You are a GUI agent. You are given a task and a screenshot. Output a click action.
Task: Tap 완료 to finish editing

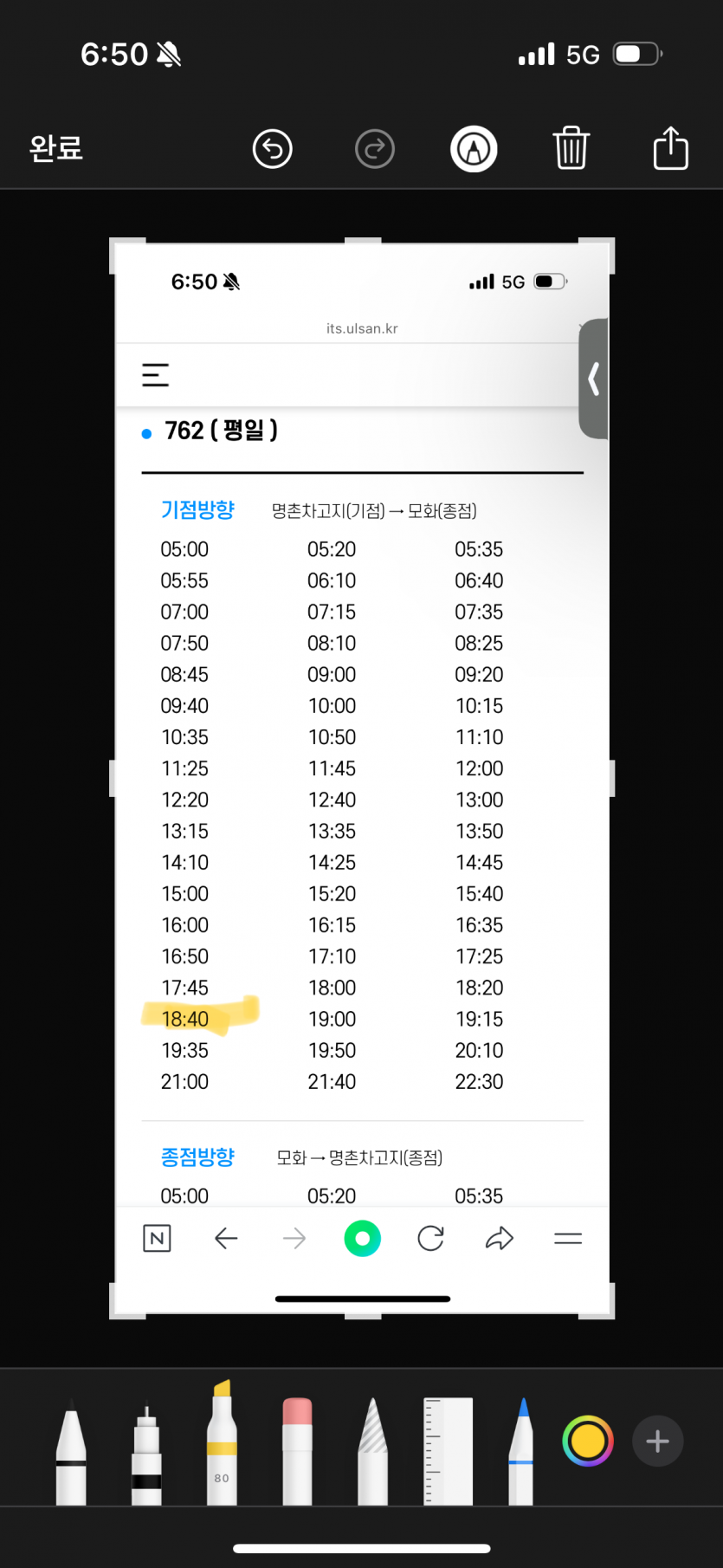56,148
